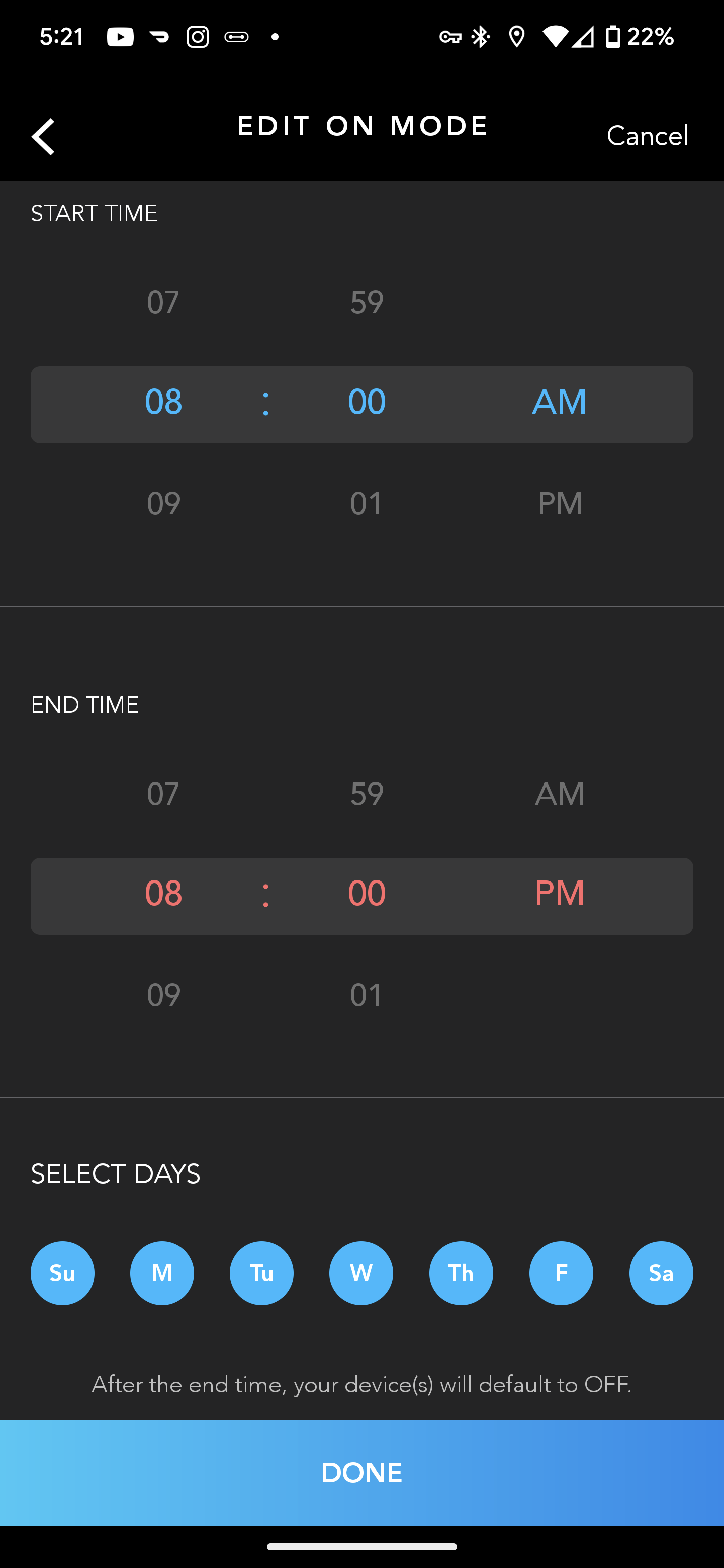This screenshot has width=724, height=1568.
Task: Toggle Friday in the selected days
Action: pos(562,1273)
